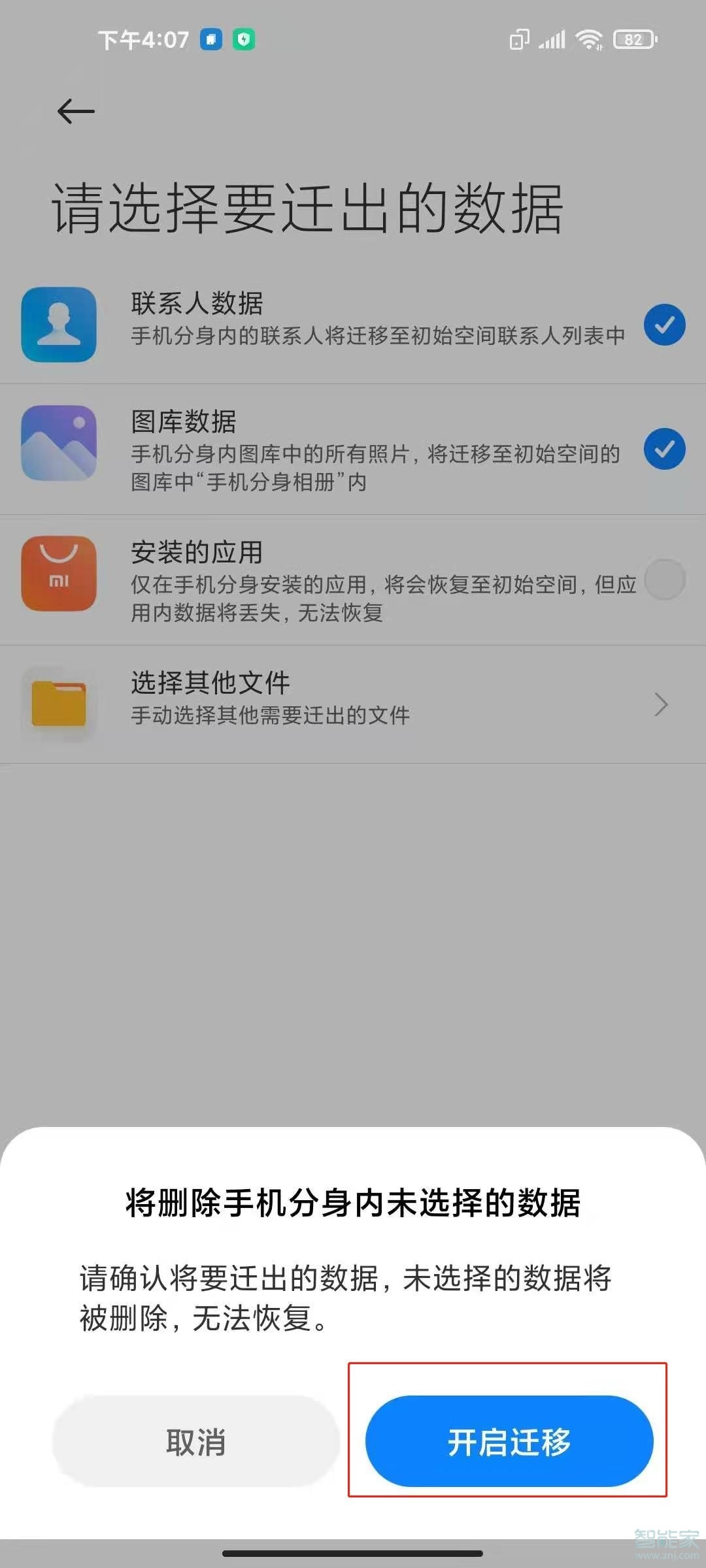The image size is (706, 1568).
Task: Tap the home indicator bar at bottom
Action: (353, 1552)
